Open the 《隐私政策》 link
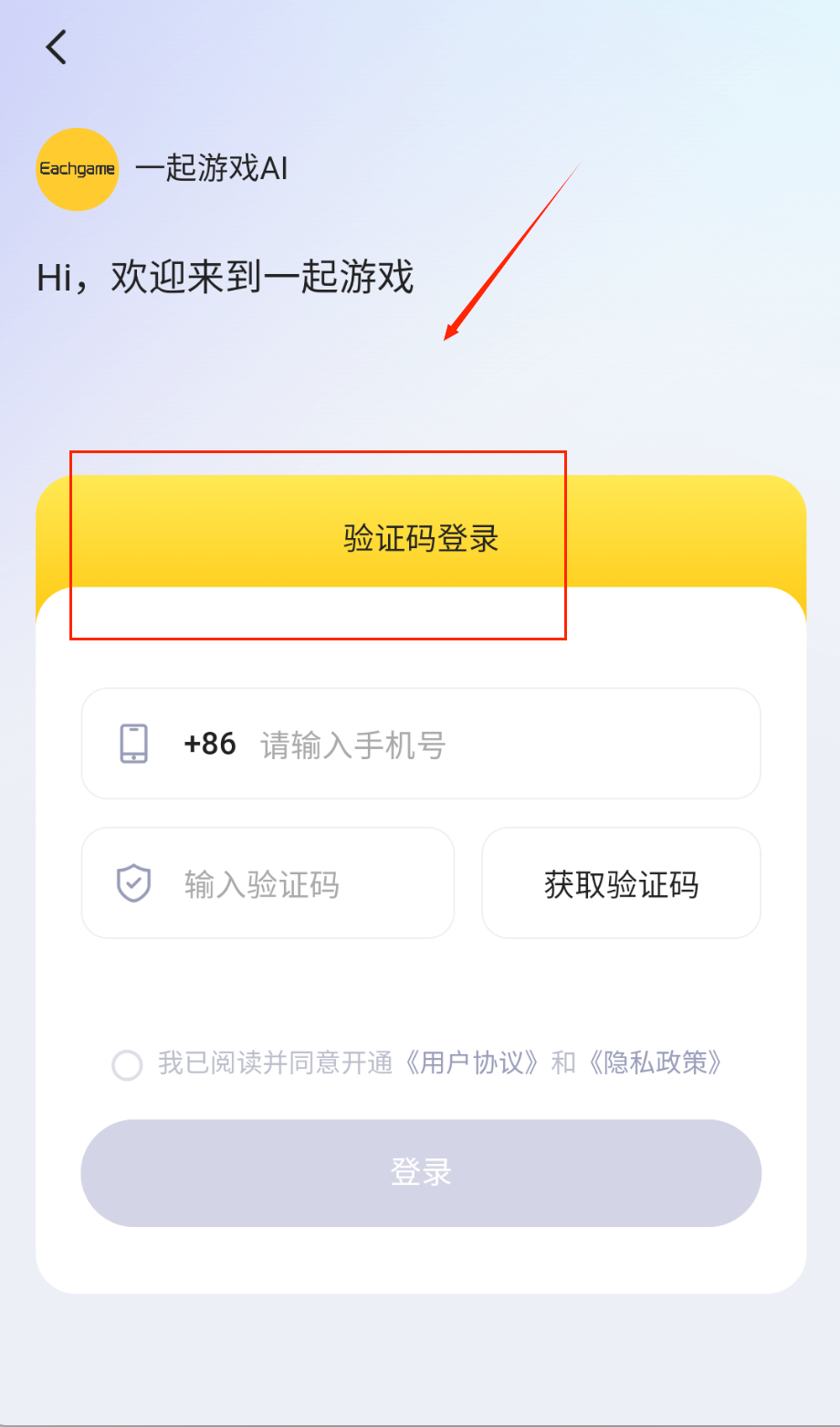This screenshot has height=1427, width=840. [x=656, y=1063]
